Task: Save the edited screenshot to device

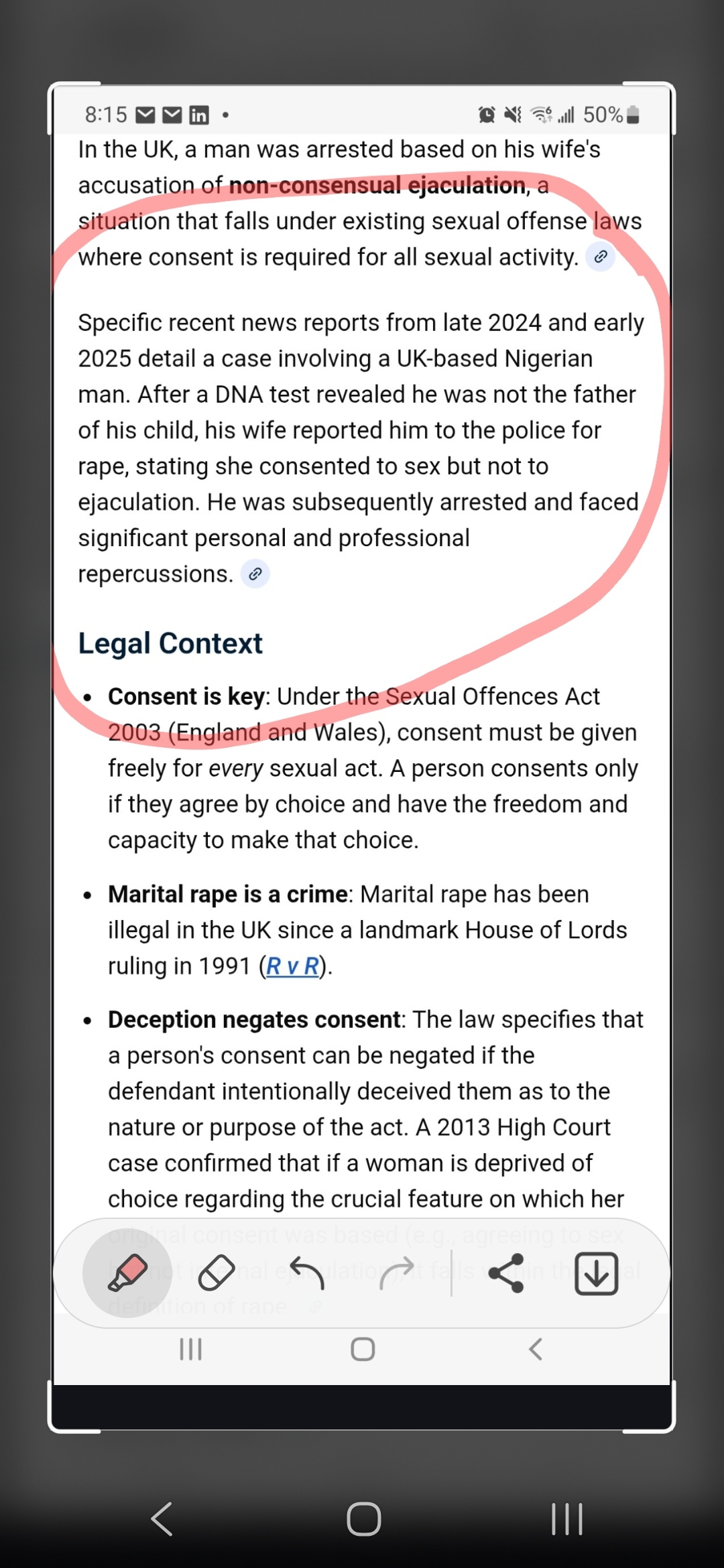Action: (x=596, y=1272)
